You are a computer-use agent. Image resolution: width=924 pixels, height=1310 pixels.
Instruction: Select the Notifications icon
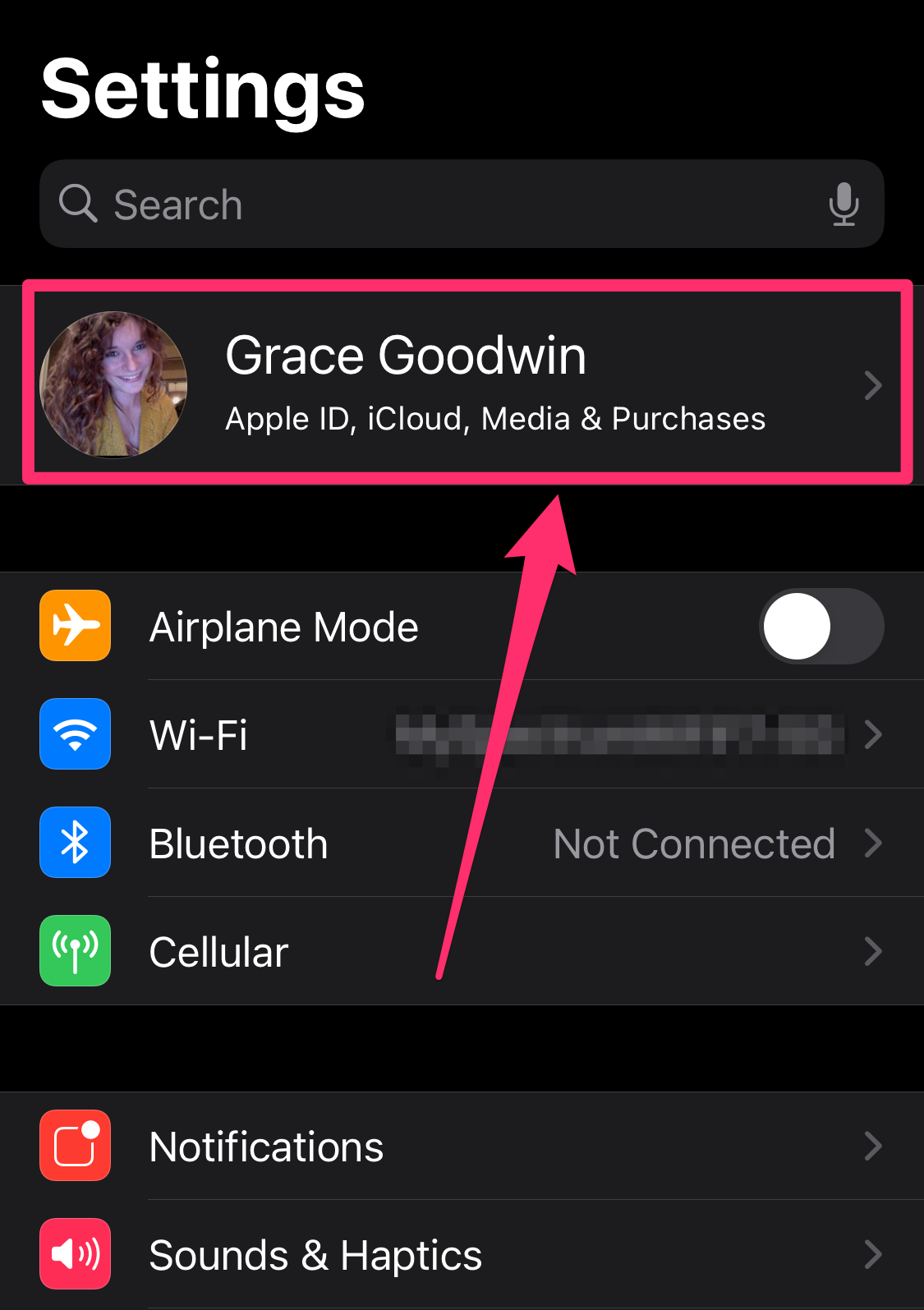pos(75,1146)
